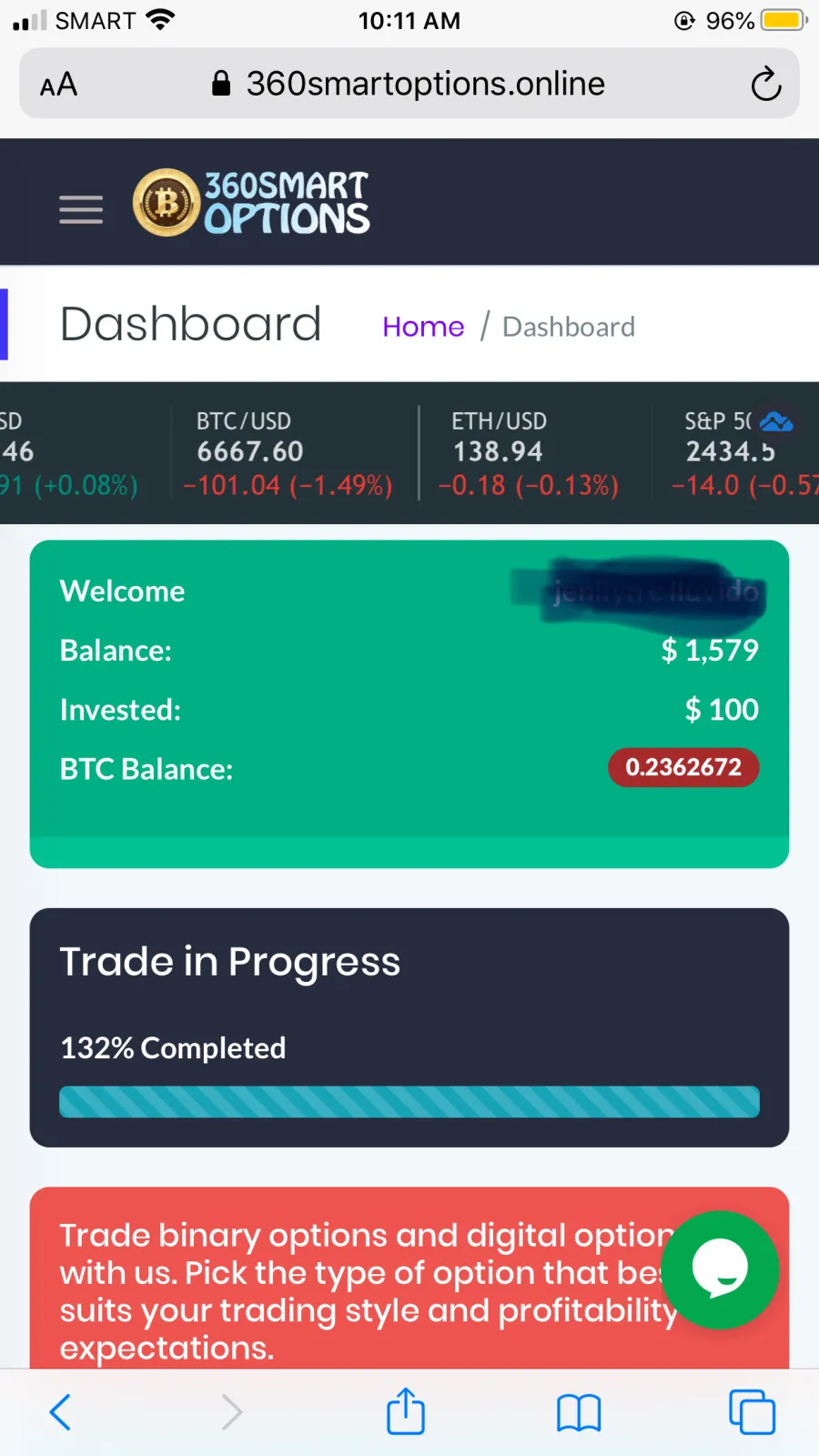Open the live chat bubble
The image size is (819, 1456).
[x=720, y=1269]
